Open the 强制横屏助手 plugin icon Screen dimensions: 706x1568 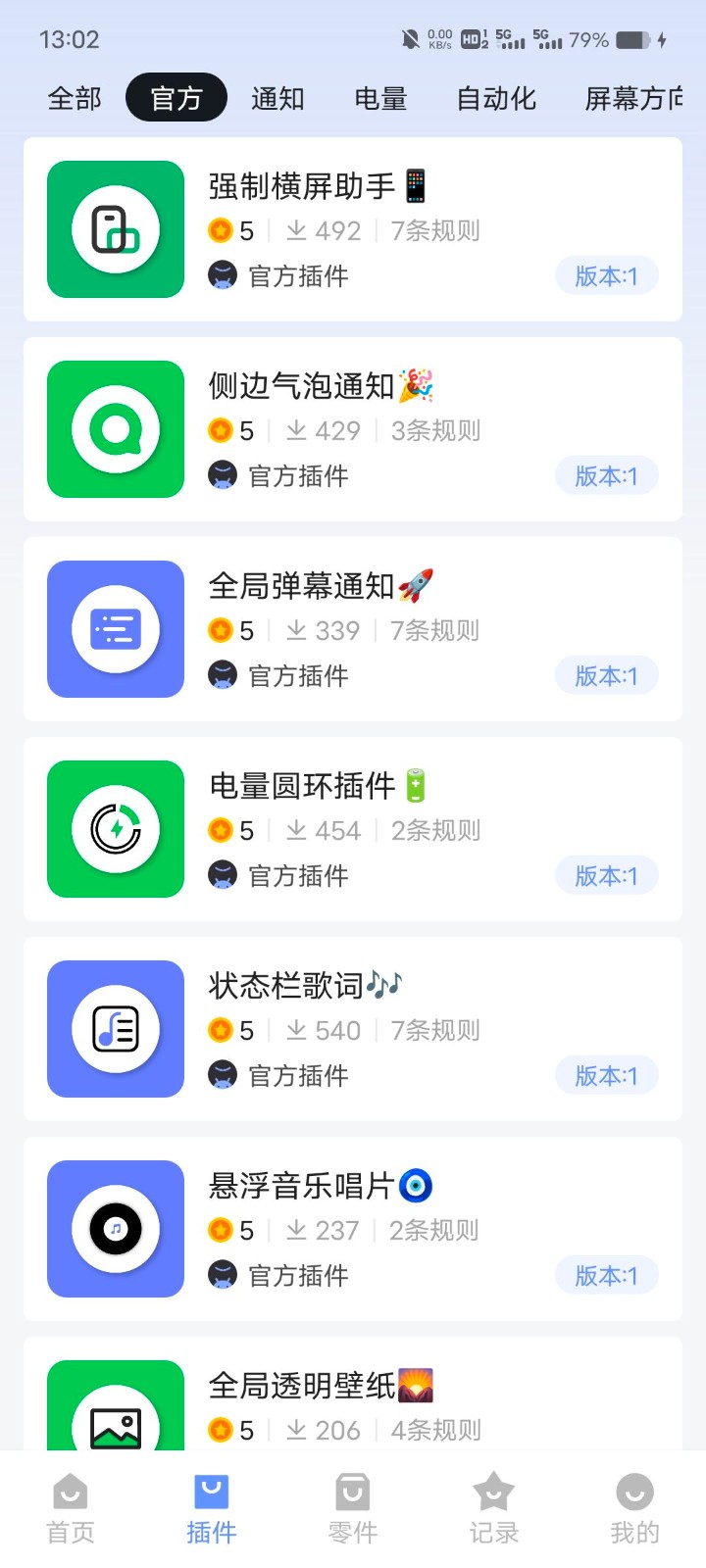pos(115,228)
